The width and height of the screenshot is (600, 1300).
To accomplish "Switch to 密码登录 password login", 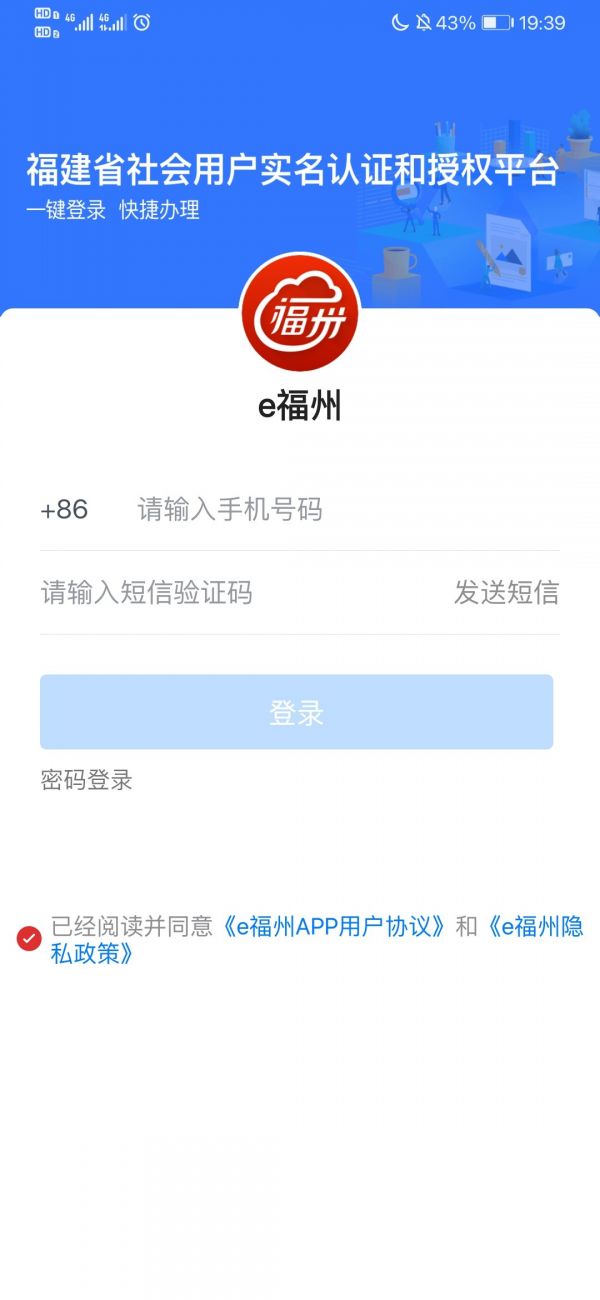I will (x=87, y=780).
